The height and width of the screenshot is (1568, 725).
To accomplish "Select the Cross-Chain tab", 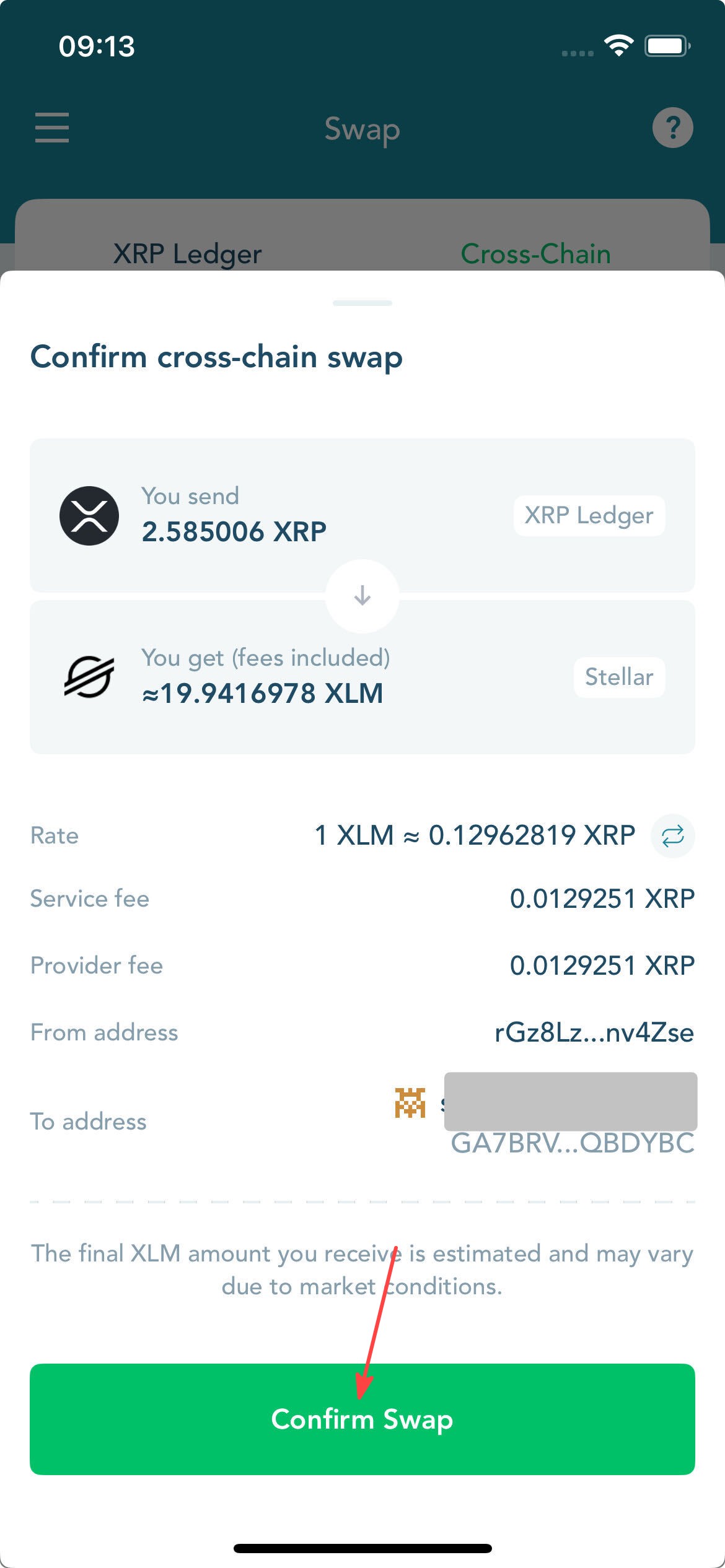I will pos(536,254).
